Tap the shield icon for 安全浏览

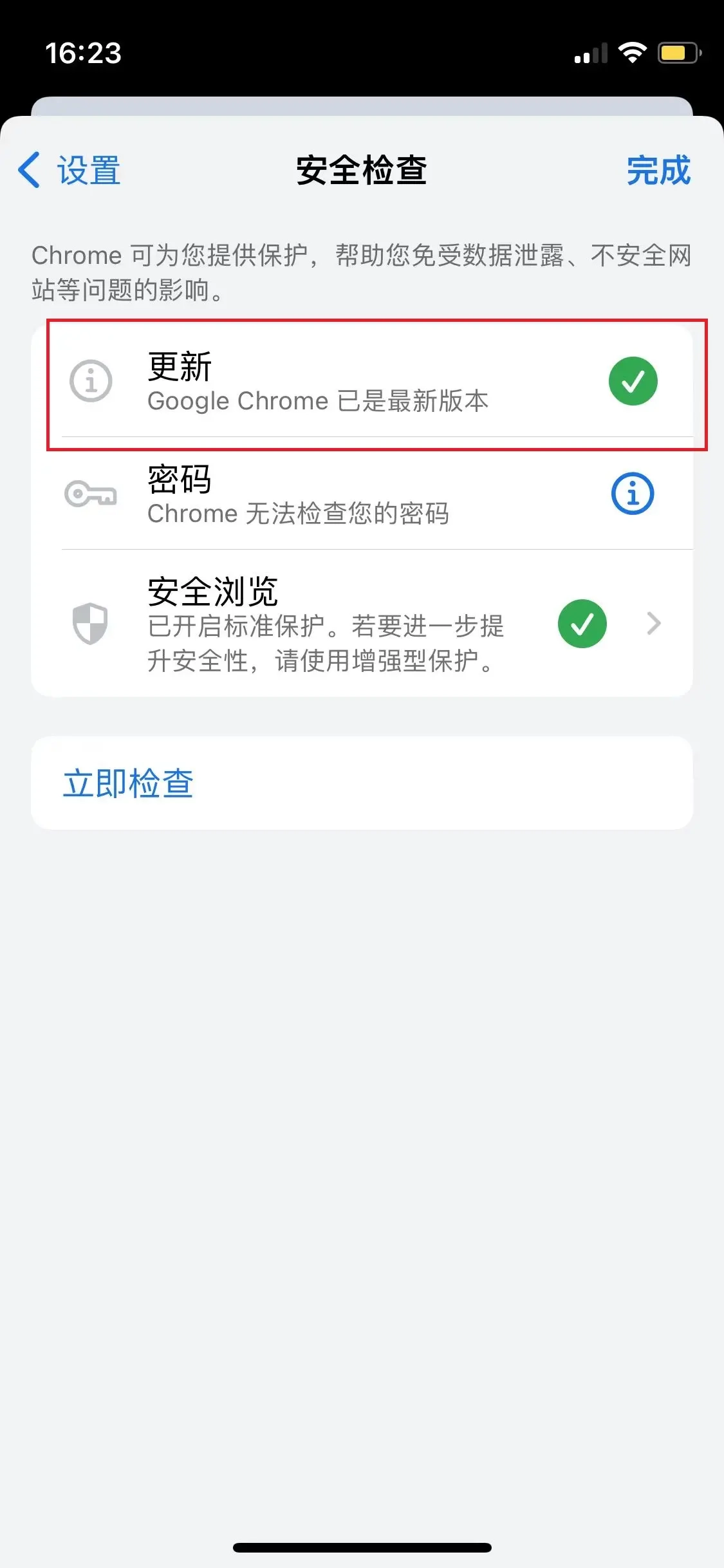(x=90, y=623)
